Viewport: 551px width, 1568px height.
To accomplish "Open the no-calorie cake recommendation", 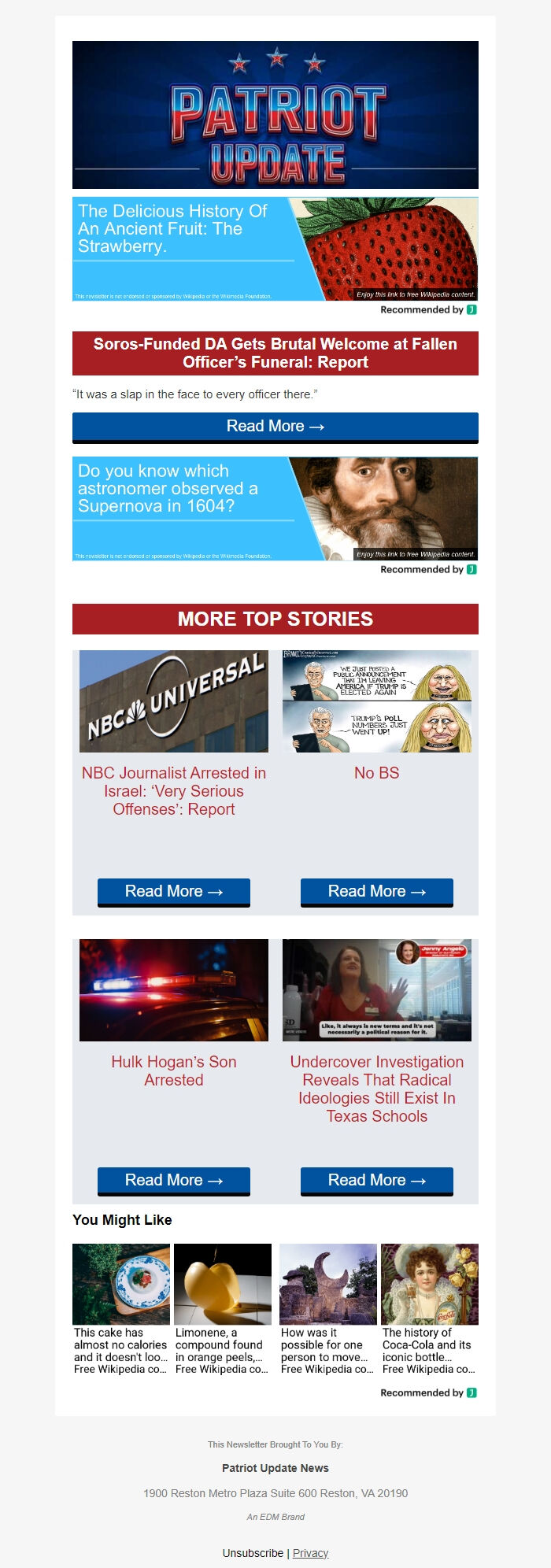I will coord(121,1309).
